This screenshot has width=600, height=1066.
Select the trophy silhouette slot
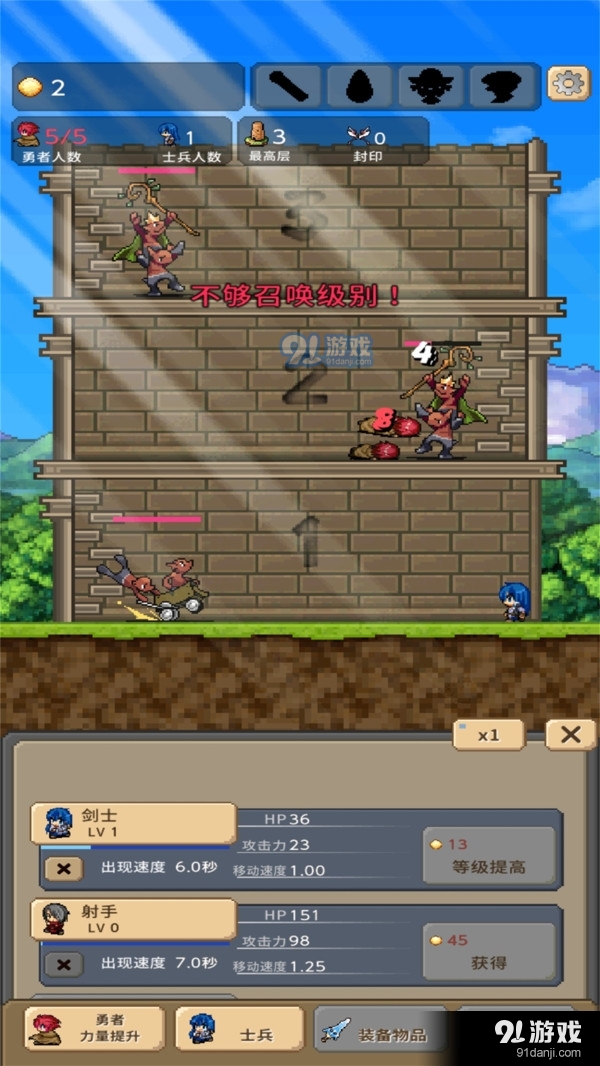[503, 87]
